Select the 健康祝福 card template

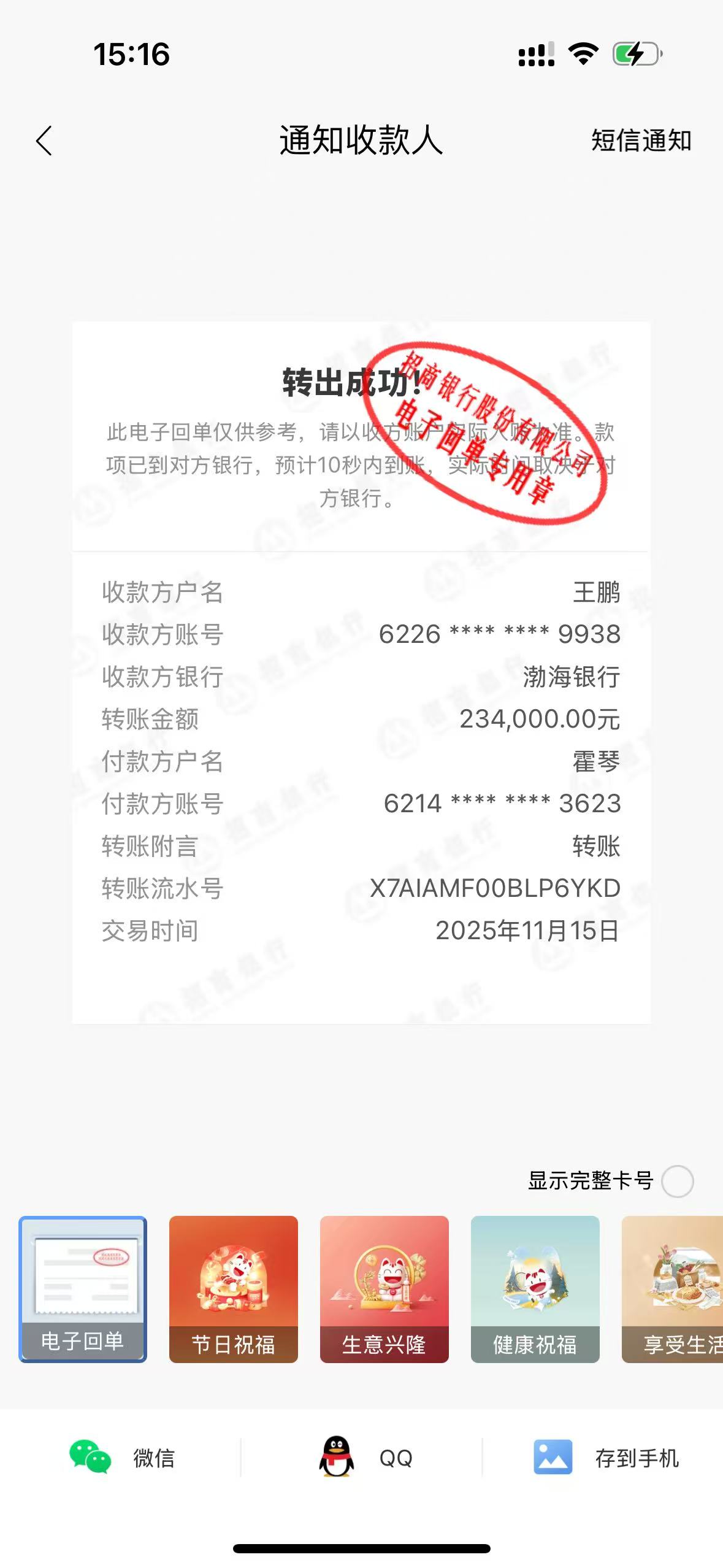[x=535, y=1289]
